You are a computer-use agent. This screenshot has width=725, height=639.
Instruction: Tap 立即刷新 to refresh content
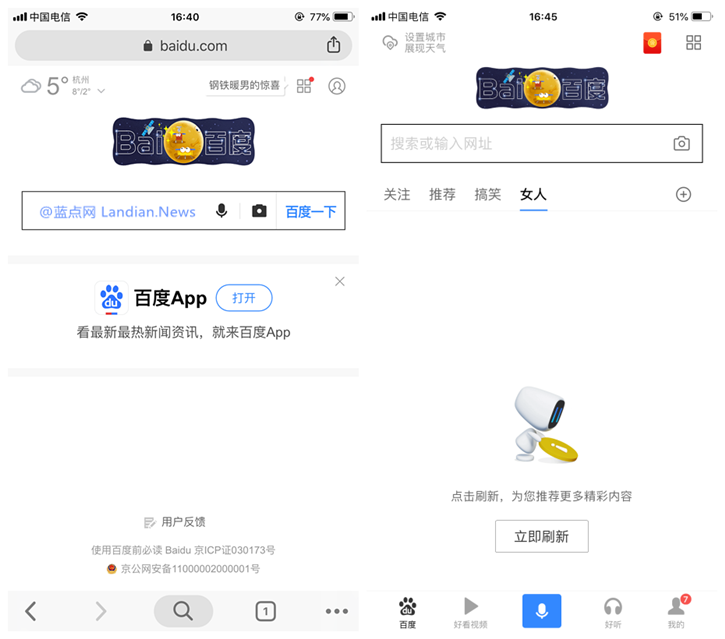coord(541,536)
